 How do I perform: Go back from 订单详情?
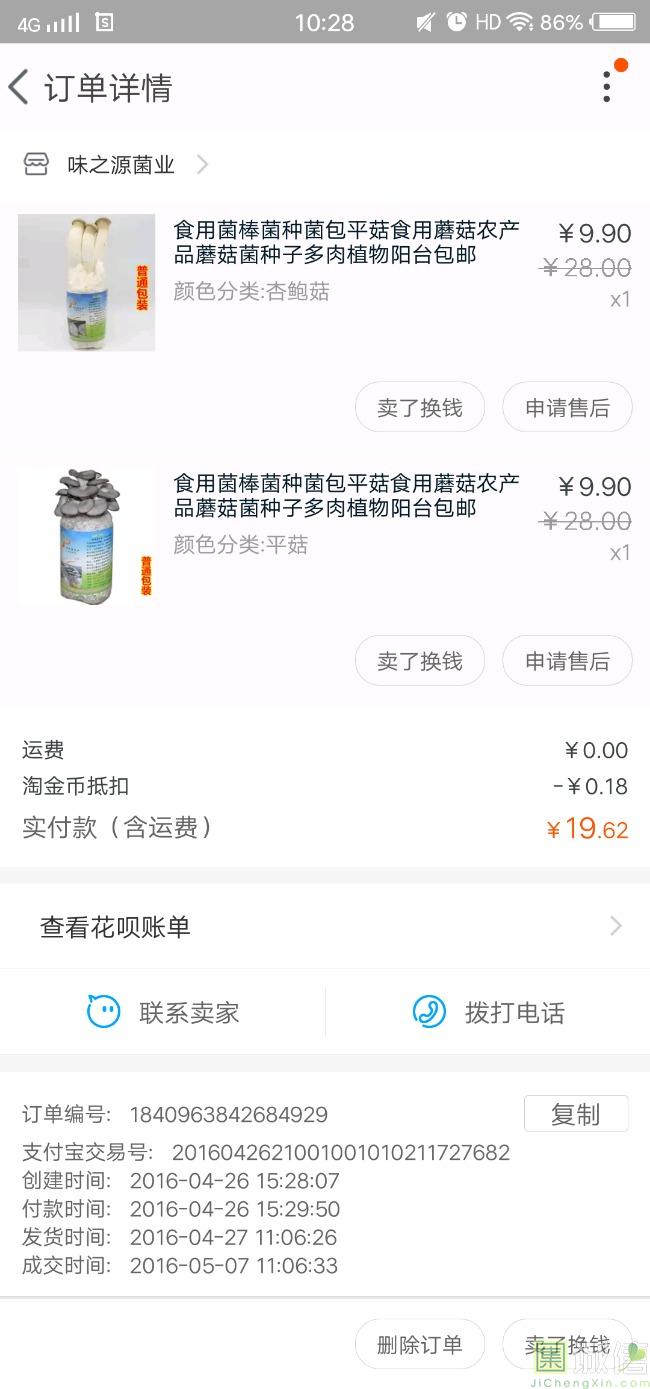[20, 88]
